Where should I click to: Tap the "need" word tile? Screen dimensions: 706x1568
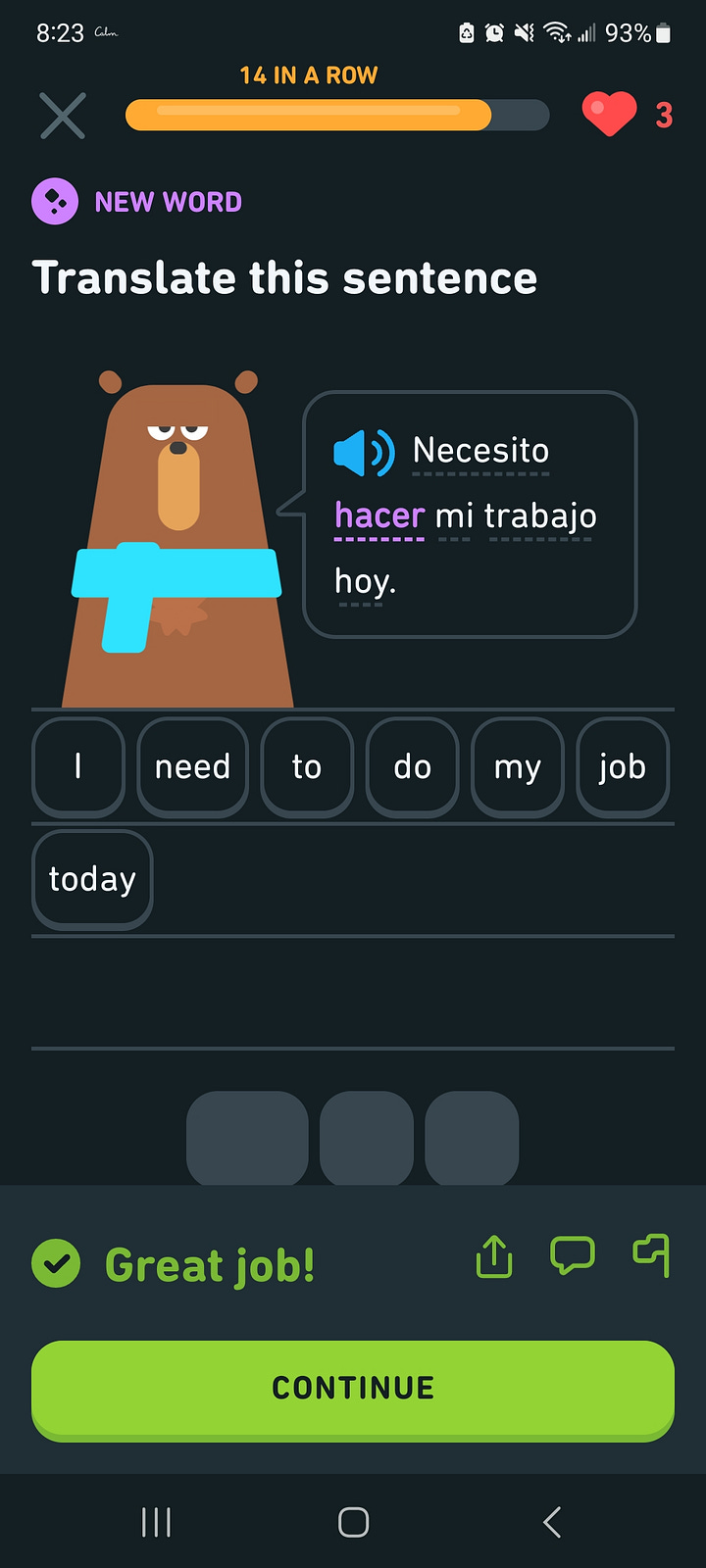tap(192, 766)
